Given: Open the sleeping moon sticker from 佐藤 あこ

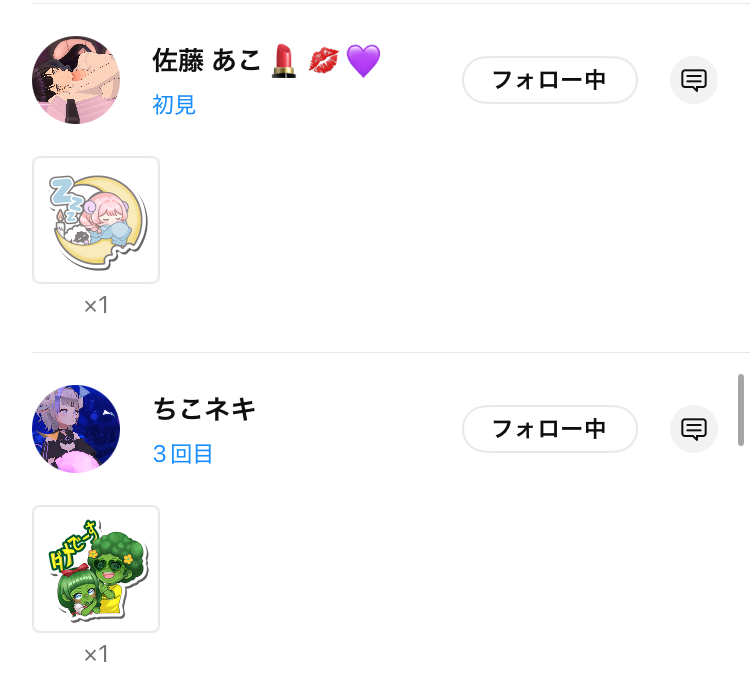Looking at the screenshot, I should (96, 220).
